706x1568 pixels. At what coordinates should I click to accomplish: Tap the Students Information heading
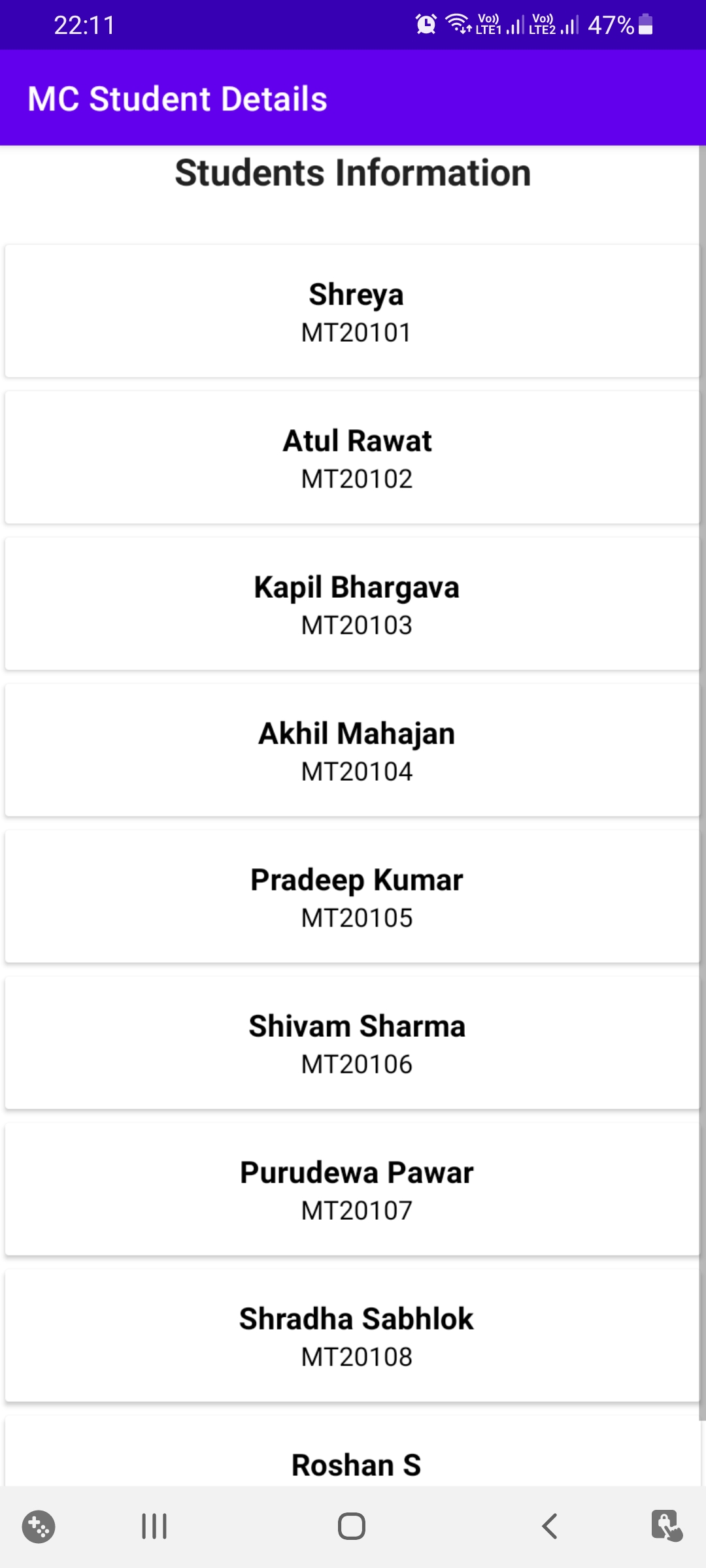[352, 172]
